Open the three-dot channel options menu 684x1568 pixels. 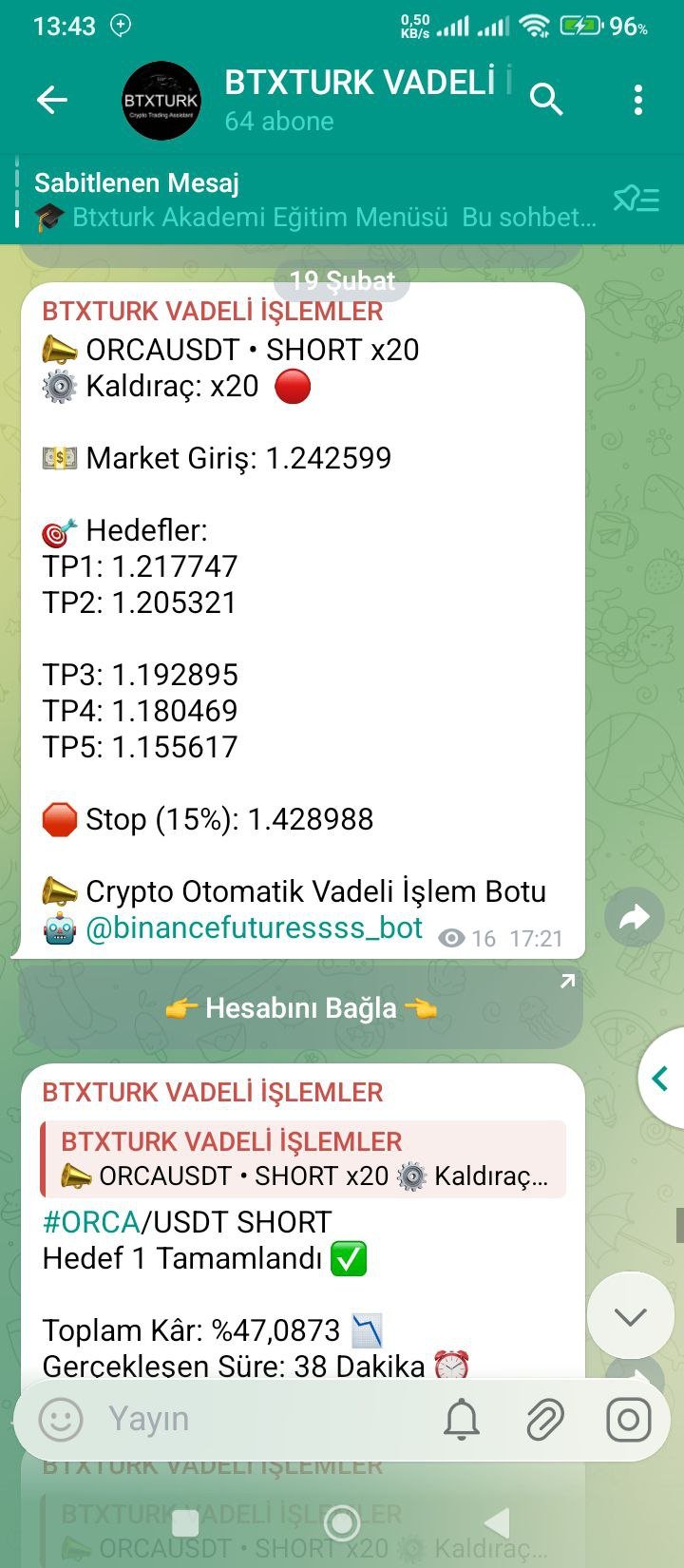pos(638,98)
